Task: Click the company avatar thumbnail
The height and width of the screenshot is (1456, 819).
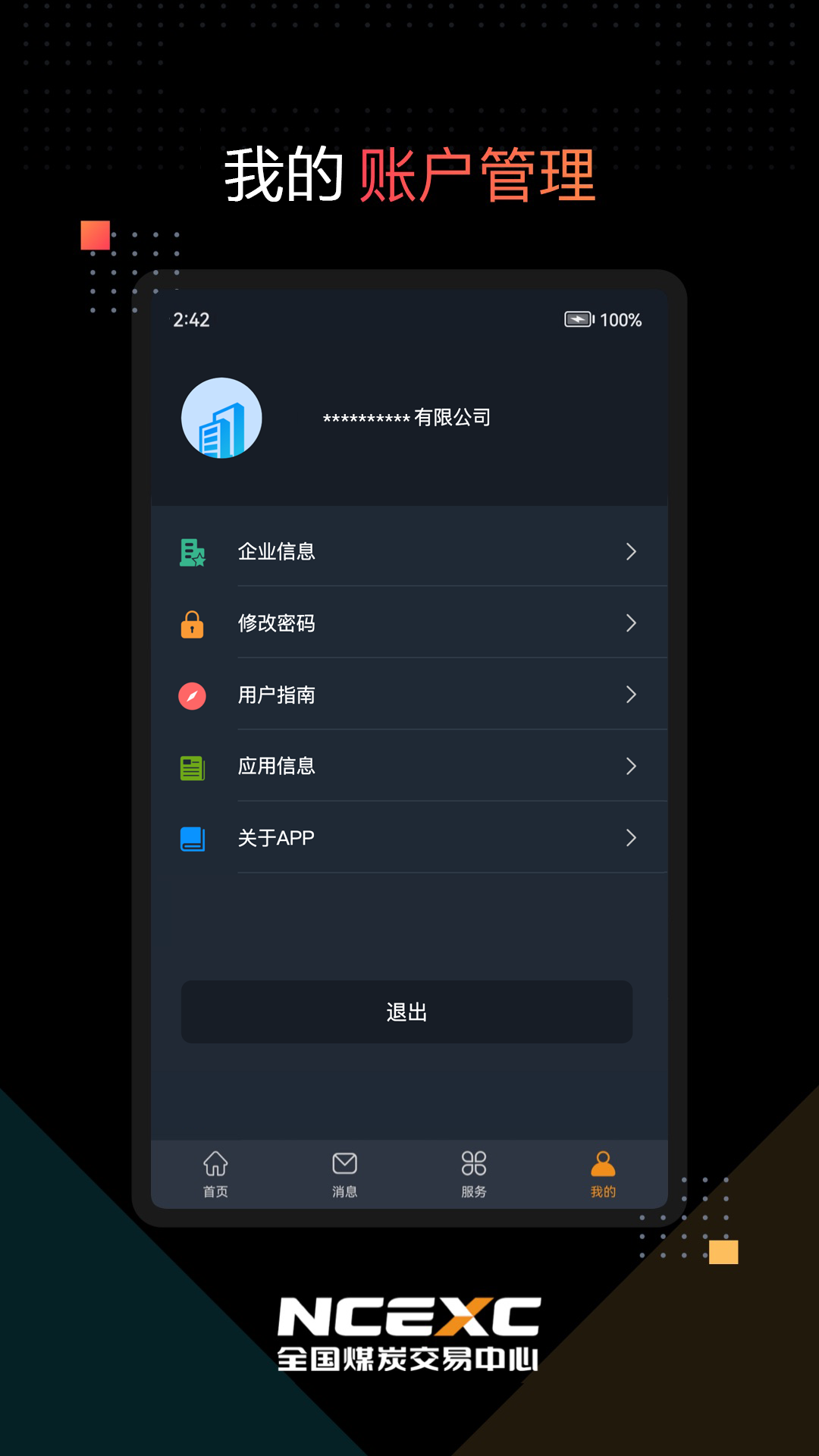Action: [221, 418]
